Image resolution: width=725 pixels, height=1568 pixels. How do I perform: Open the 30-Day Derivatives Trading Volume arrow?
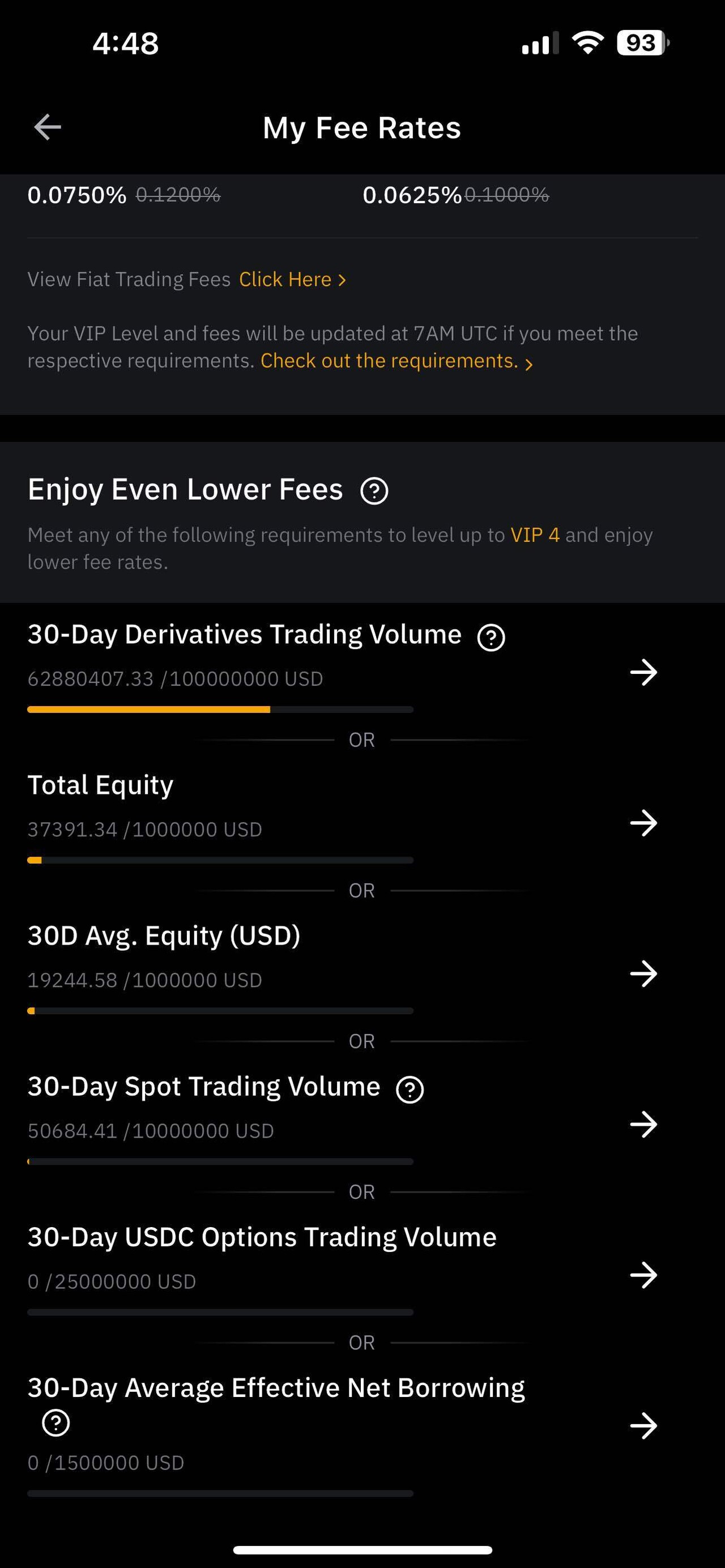coord(643,673)
